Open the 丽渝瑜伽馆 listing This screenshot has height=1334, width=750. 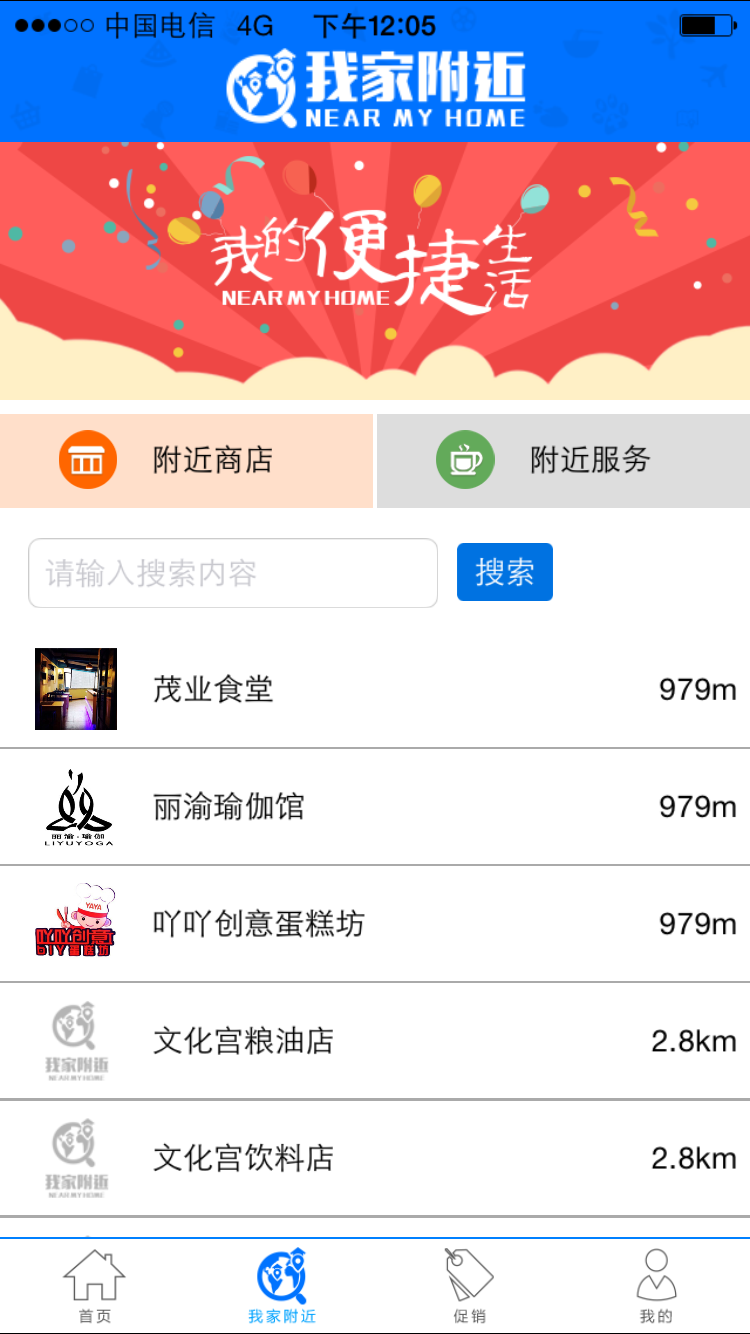(375, 807)
